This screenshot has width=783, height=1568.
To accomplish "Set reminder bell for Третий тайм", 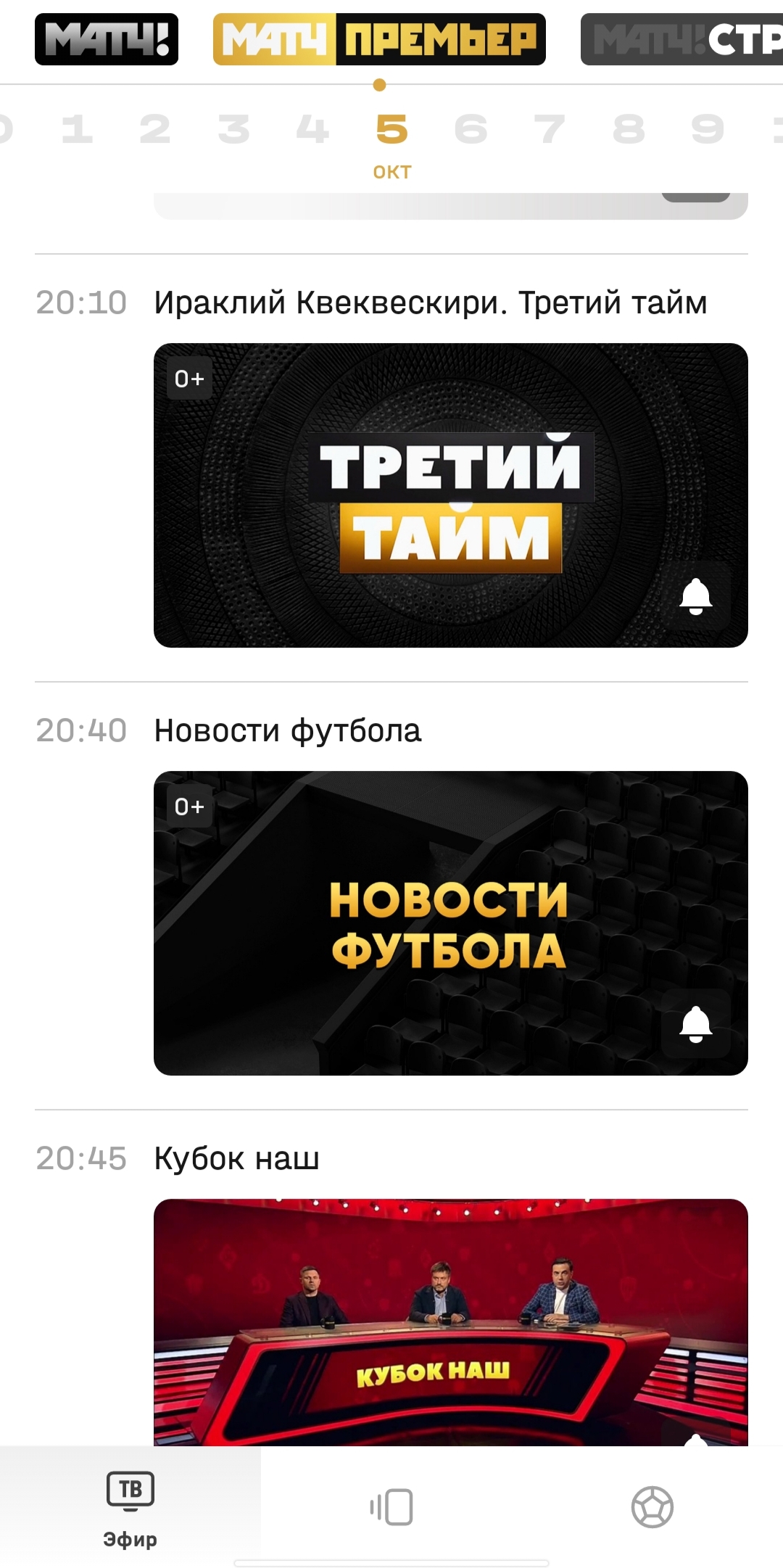I will (x=695, y=596).
